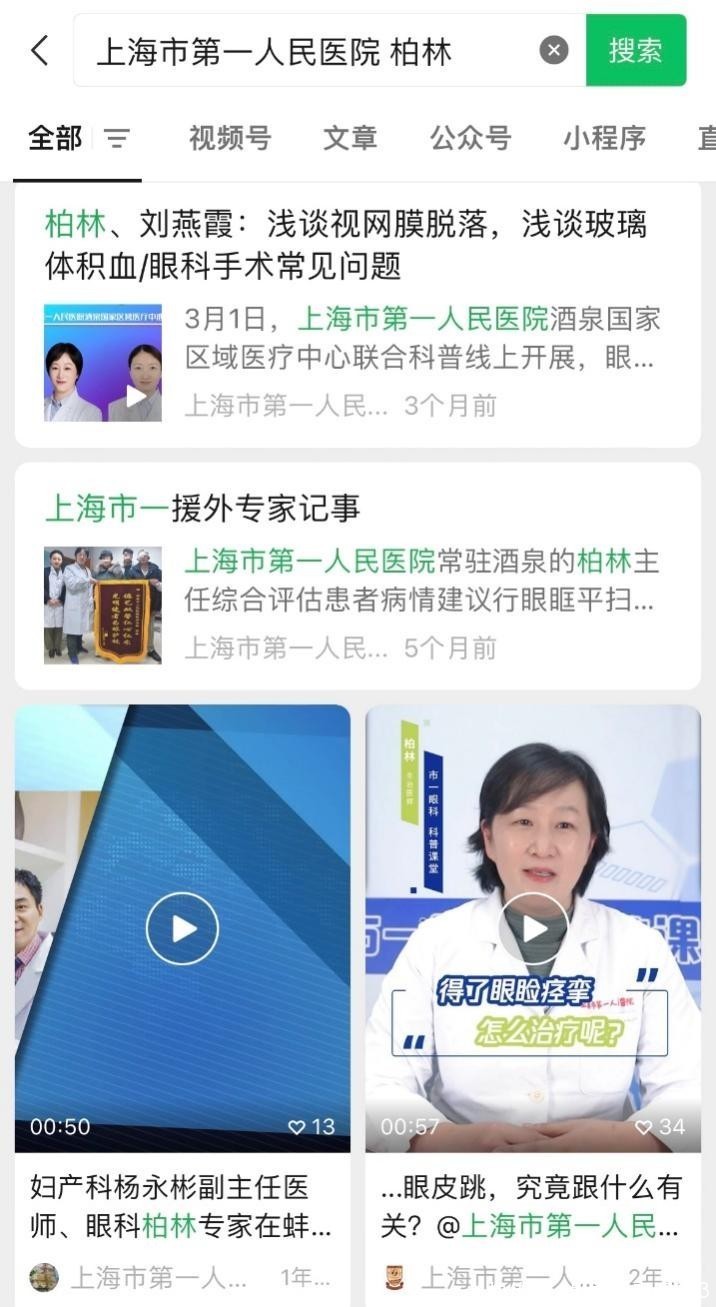Tap the green 搜索 button
This screenshot has width=716, height=1307.
click(636, 50)
